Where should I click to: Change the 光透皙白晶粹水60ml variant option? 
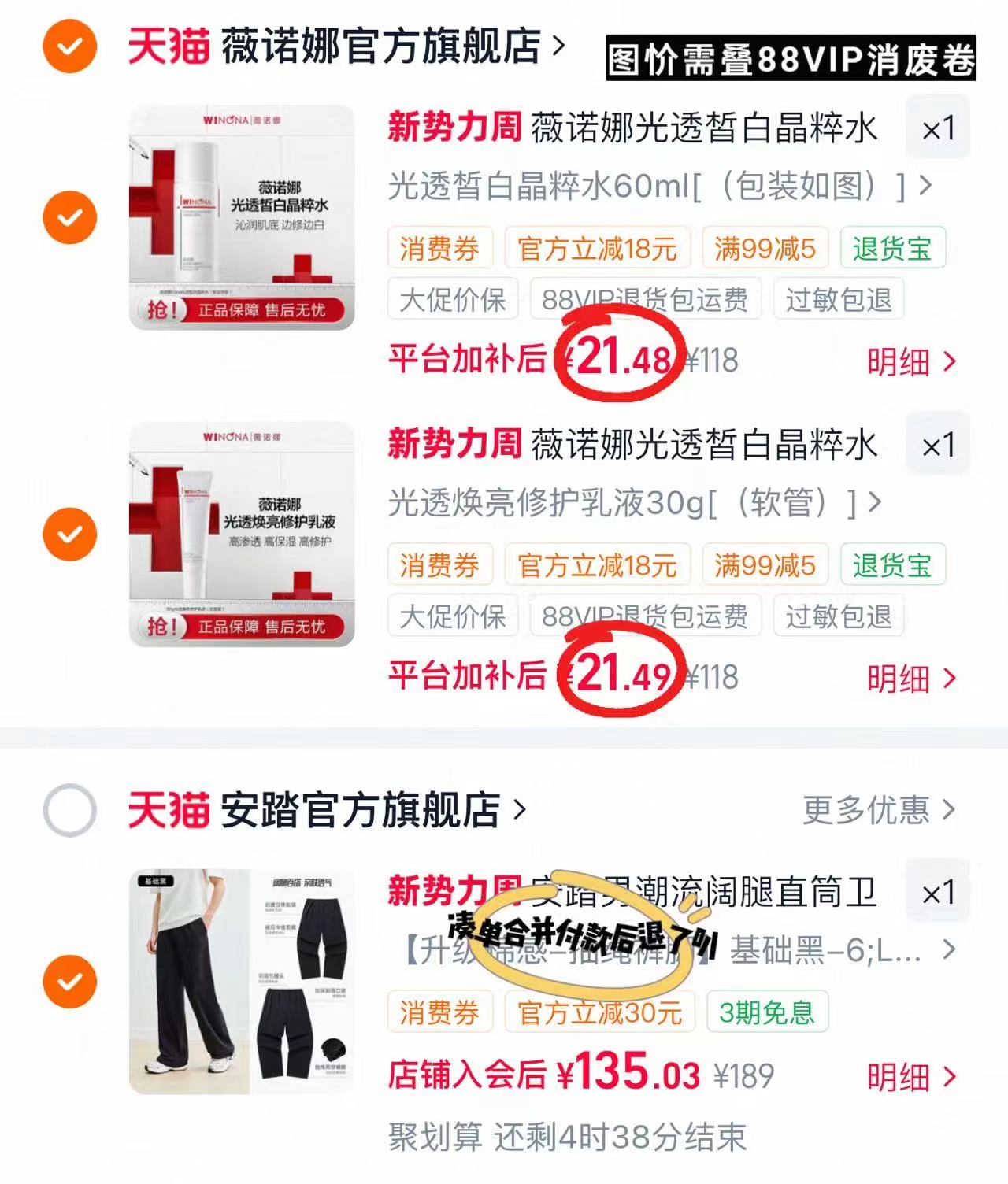(x=660, y=187)
